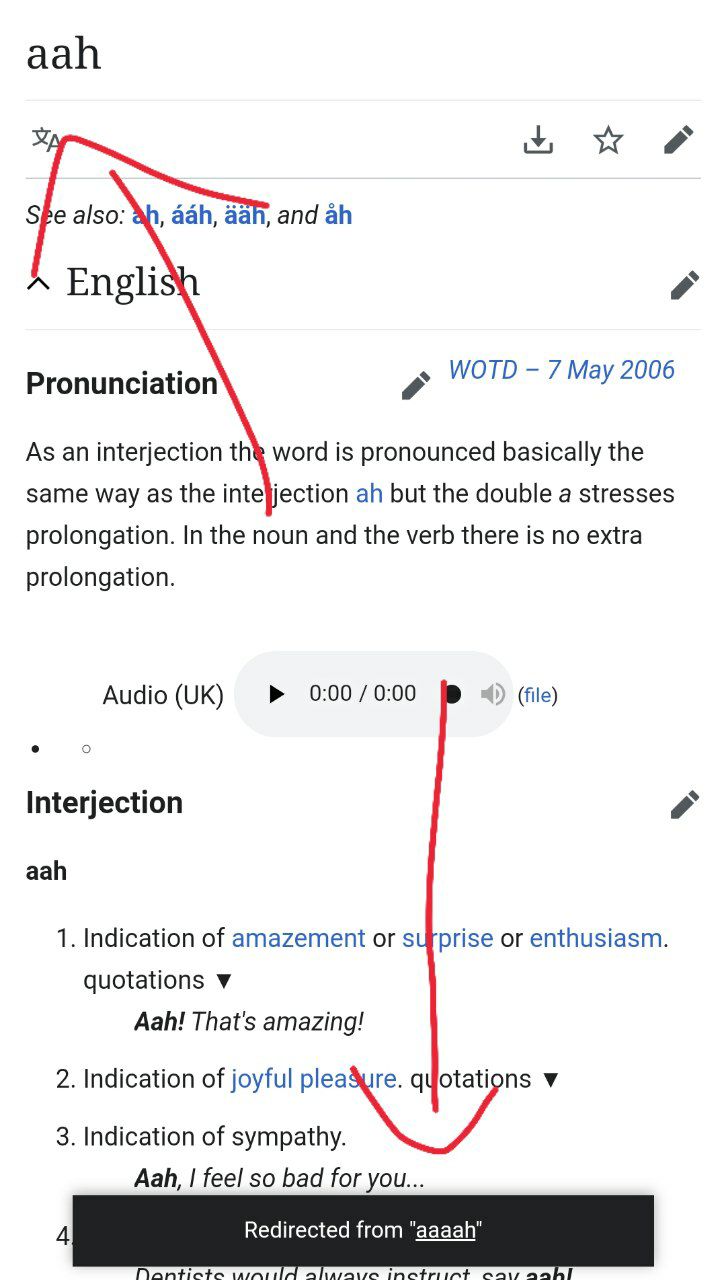Image resolution: width=726 pixels, height=1280 pixels.
Task: Go to the åh entry
Action: (338, 215)
